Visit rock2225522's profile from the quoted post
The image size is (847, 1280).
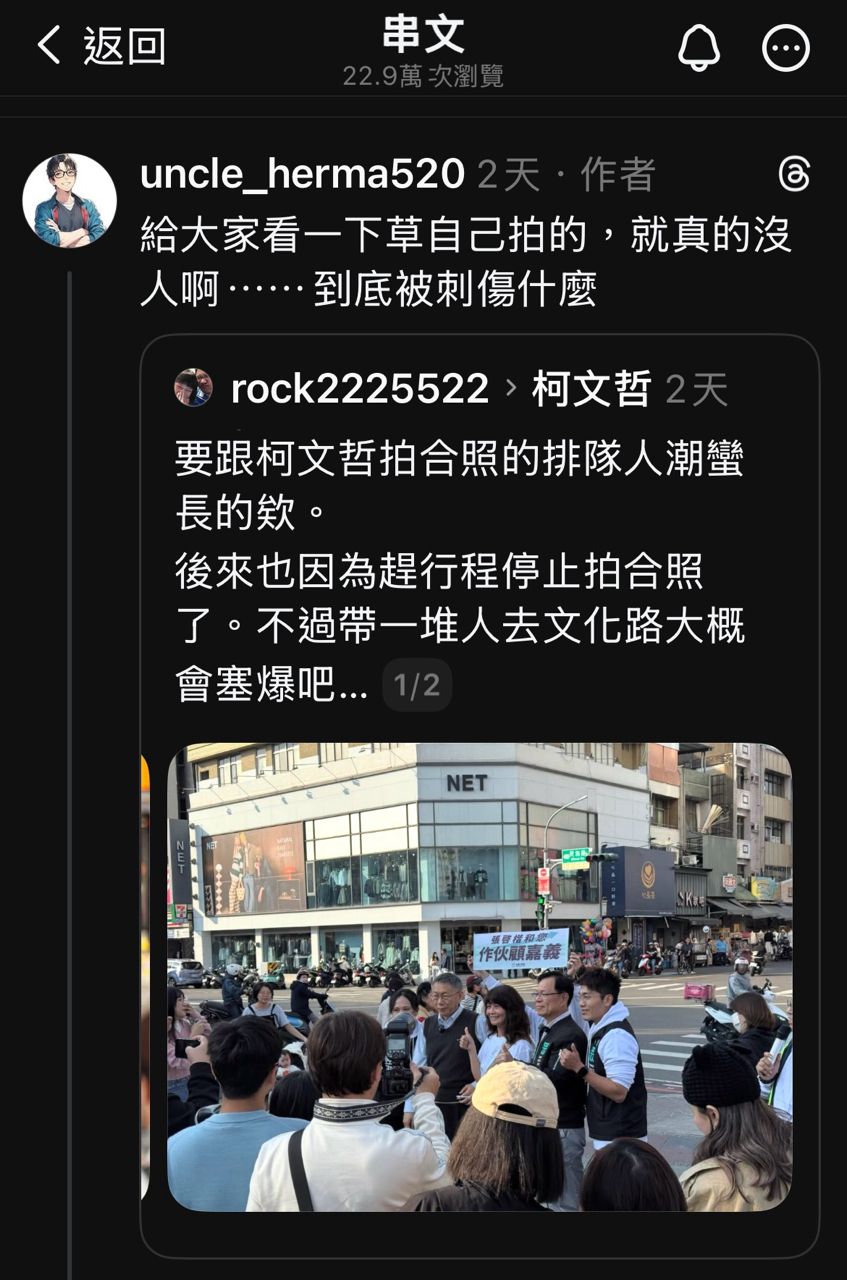pyautogui.click(x=360, y=389)
